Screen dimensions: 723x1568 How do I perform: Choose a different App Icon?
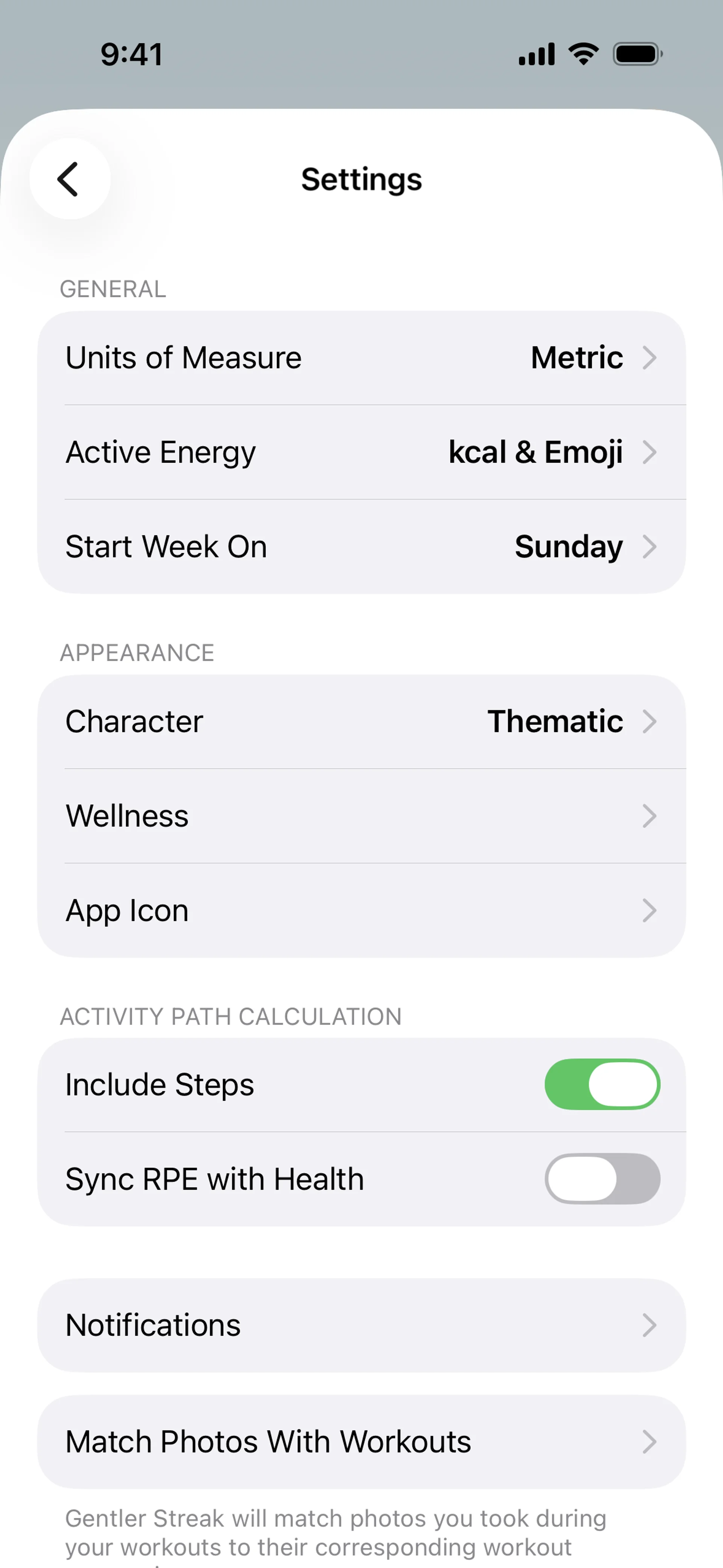click(x=361, y=910)
